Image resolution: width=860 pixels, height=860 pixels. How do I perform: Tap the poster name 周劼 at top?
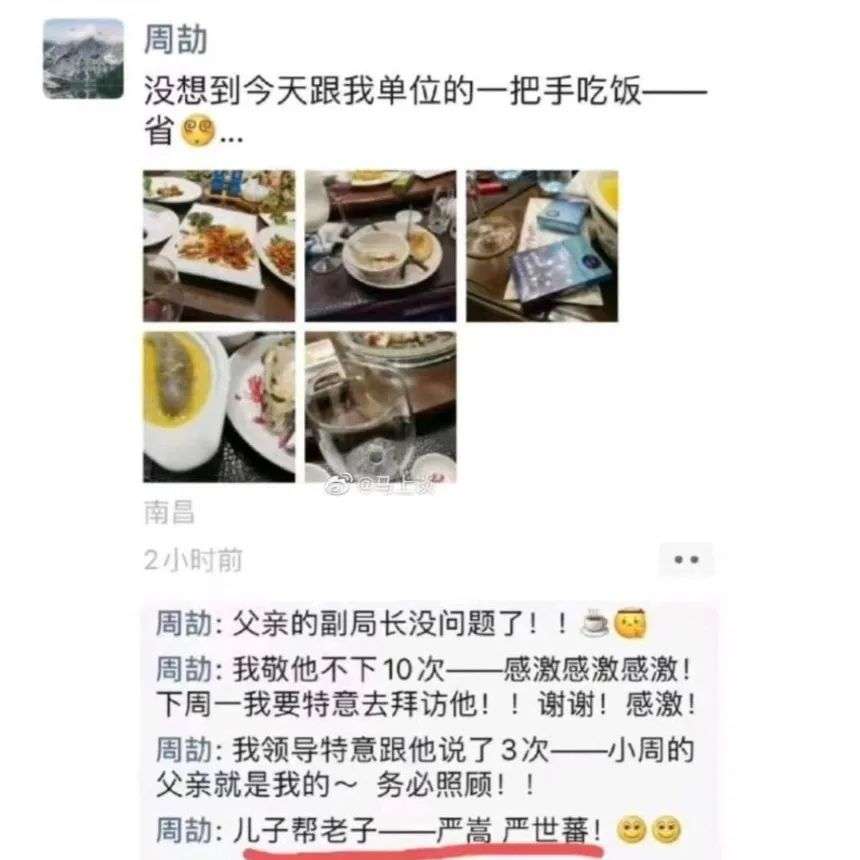pyautogui.click(x=176, y=40)
